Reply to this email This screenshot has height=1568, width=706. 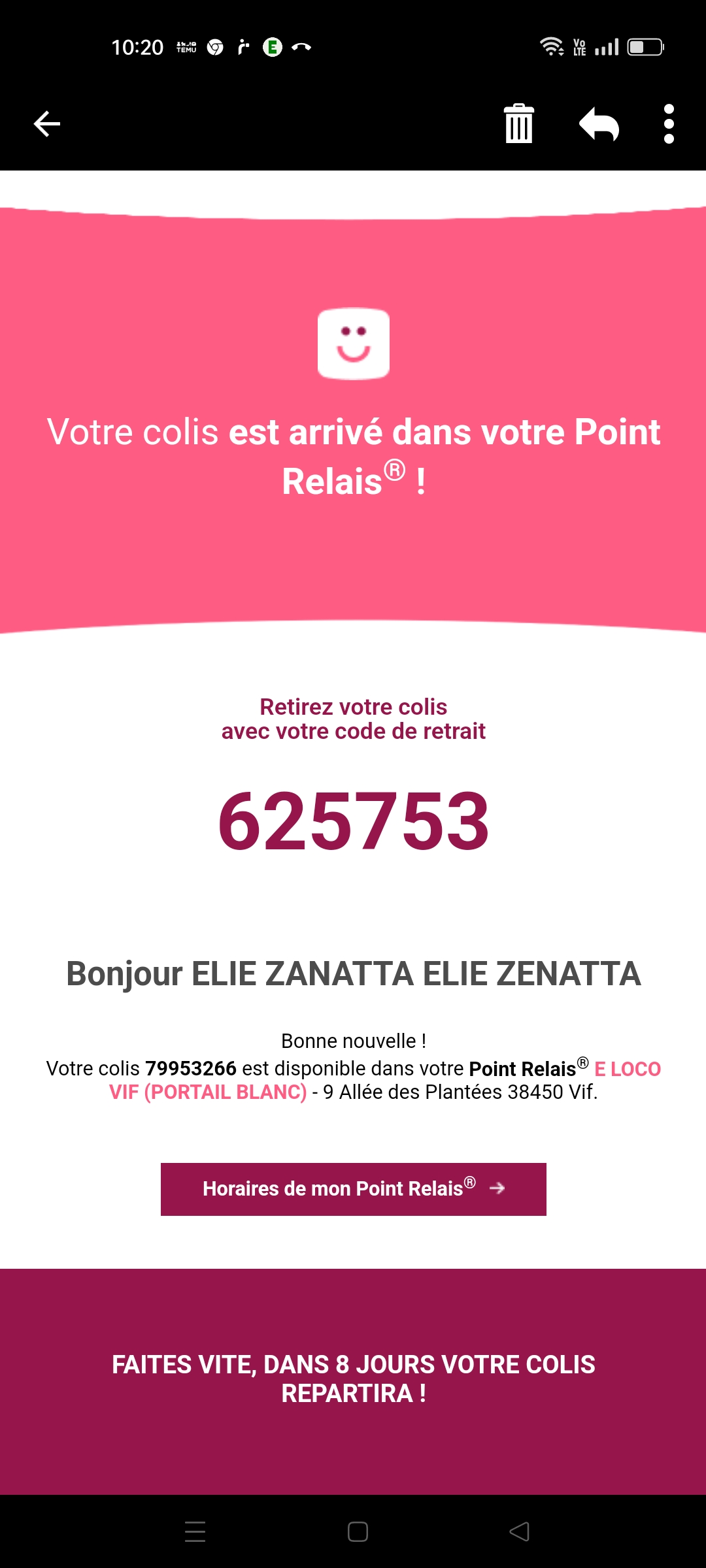pyautogui.click(x=599, y=123)
